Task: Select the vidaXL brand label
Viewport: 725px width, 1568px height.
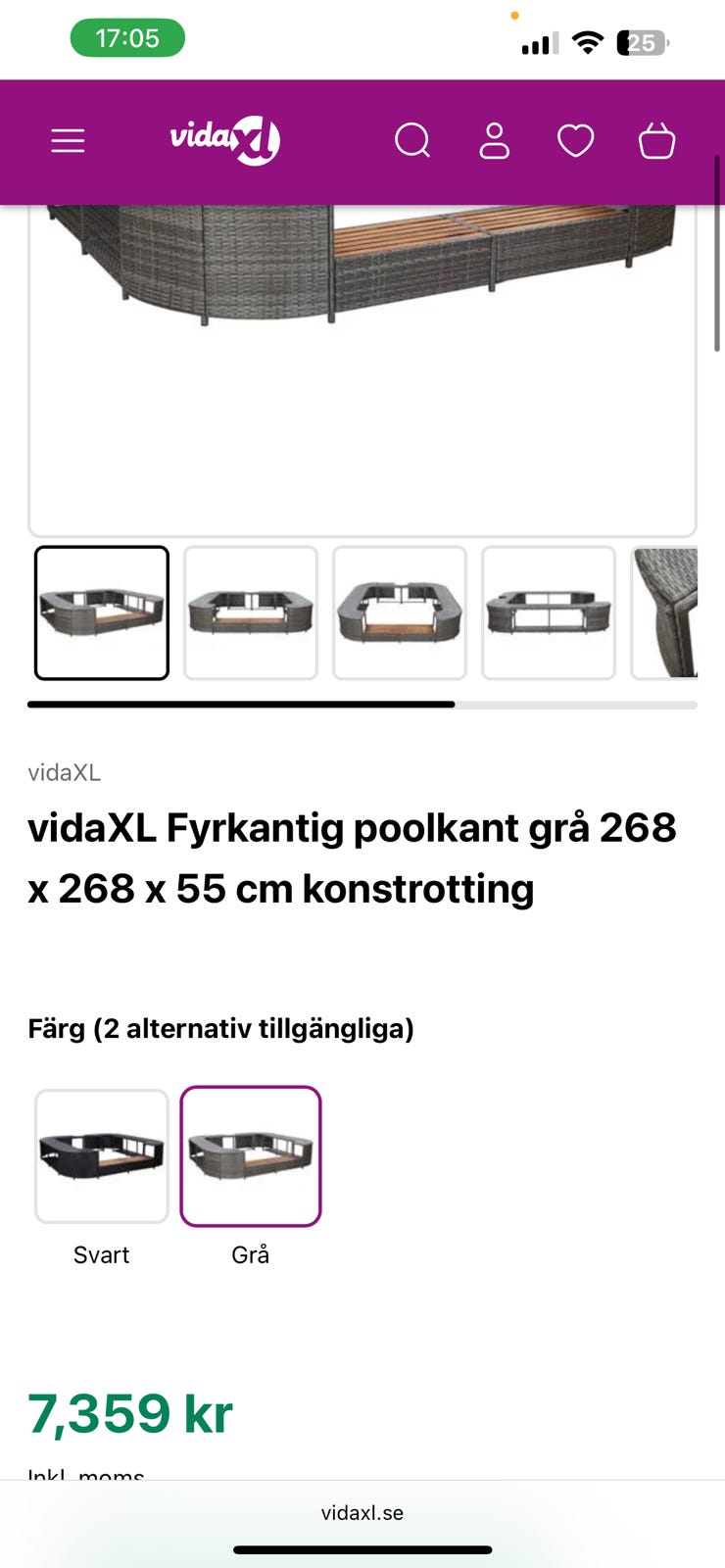Action: (x=63, y=772)
